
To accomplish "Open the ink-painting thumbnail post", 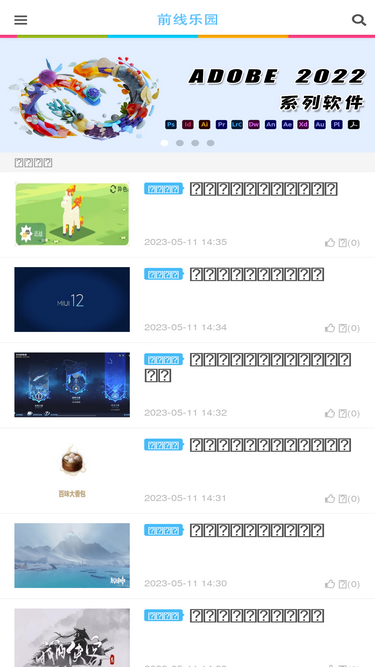I will tap(72, 638).
